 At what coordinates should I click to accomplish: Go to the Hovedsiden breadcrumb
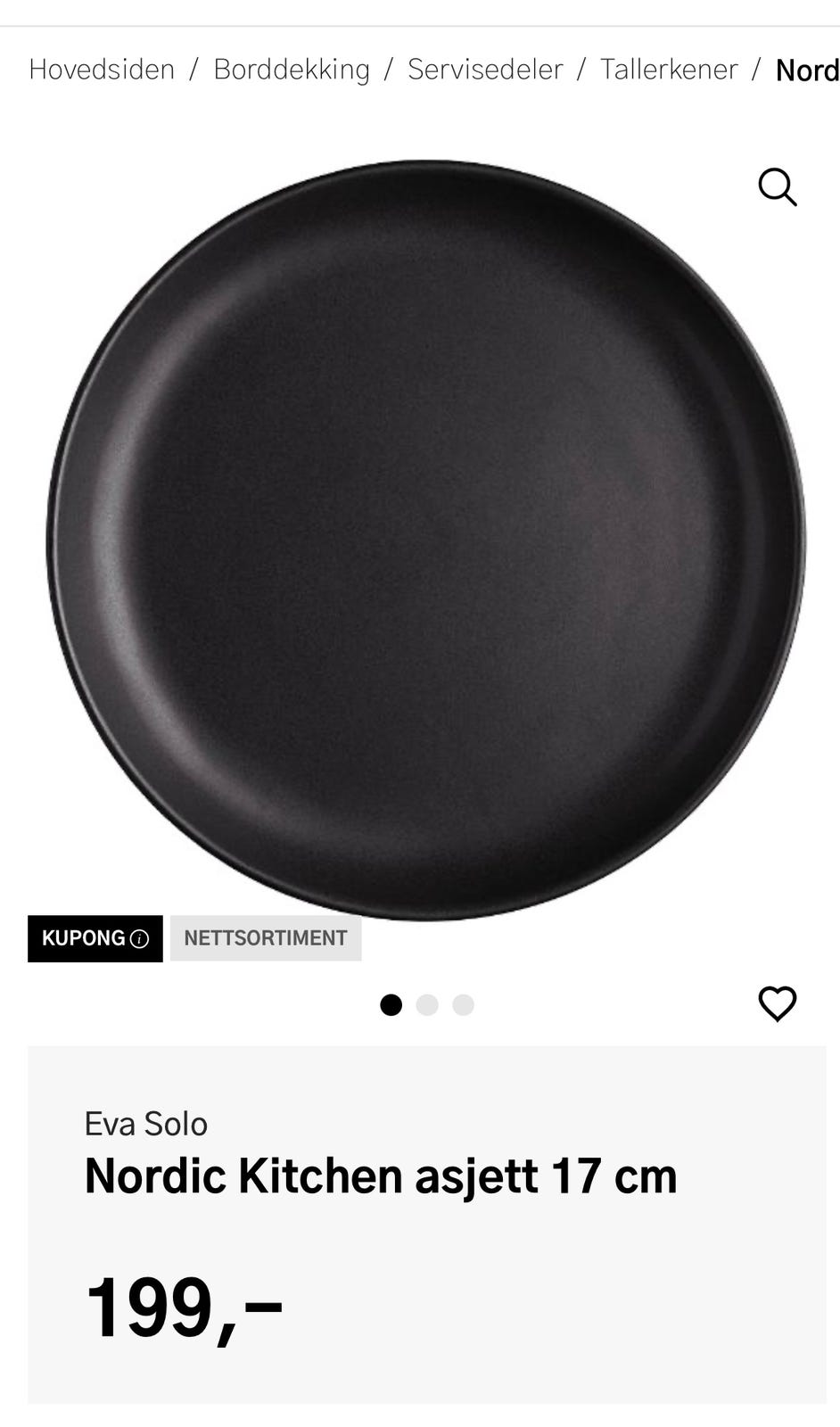point(102,70)
